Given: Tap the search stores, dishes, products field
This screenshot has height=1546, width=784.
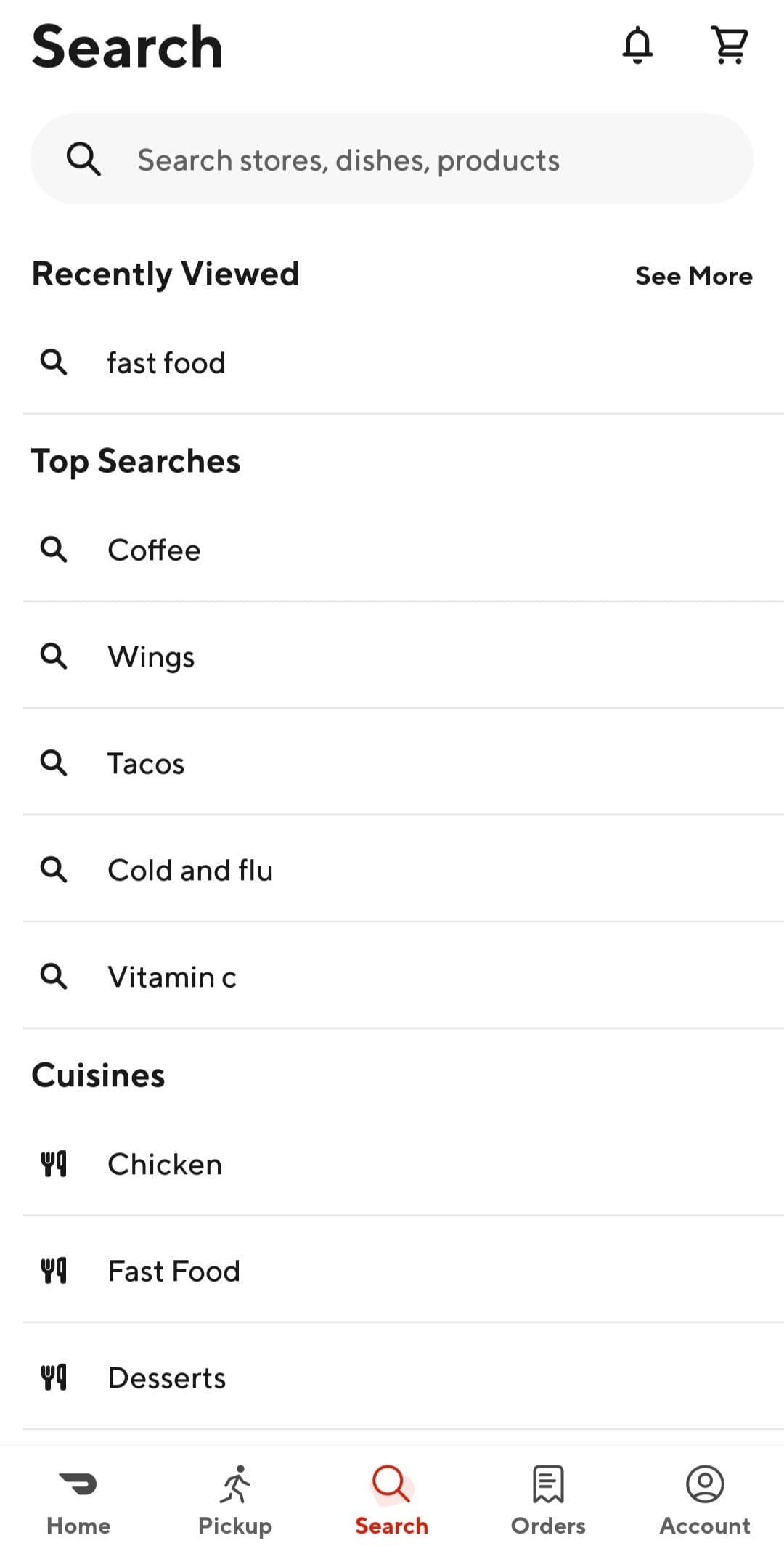Looking at the screenshot, I should click(392, 159).
